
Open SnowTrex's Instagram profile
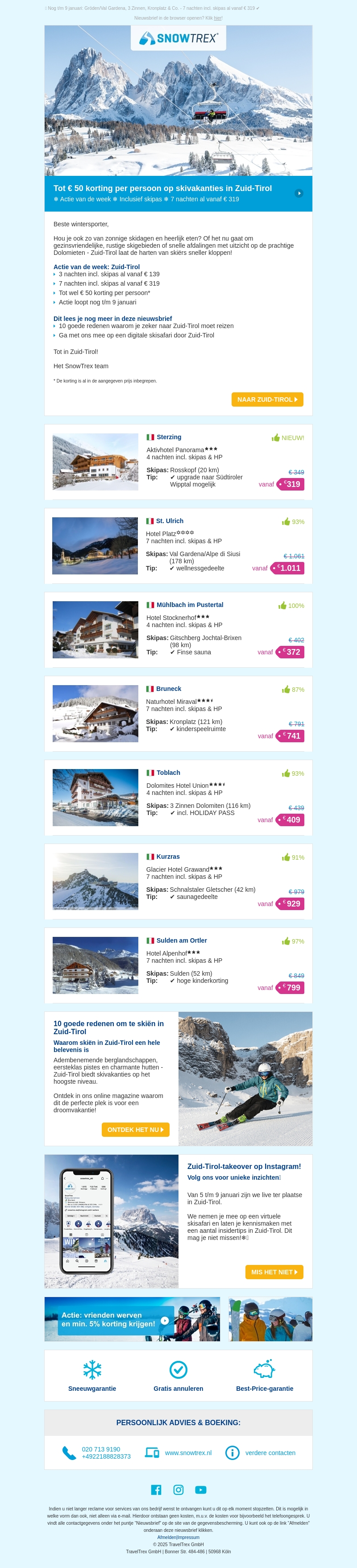(178, 1490)
